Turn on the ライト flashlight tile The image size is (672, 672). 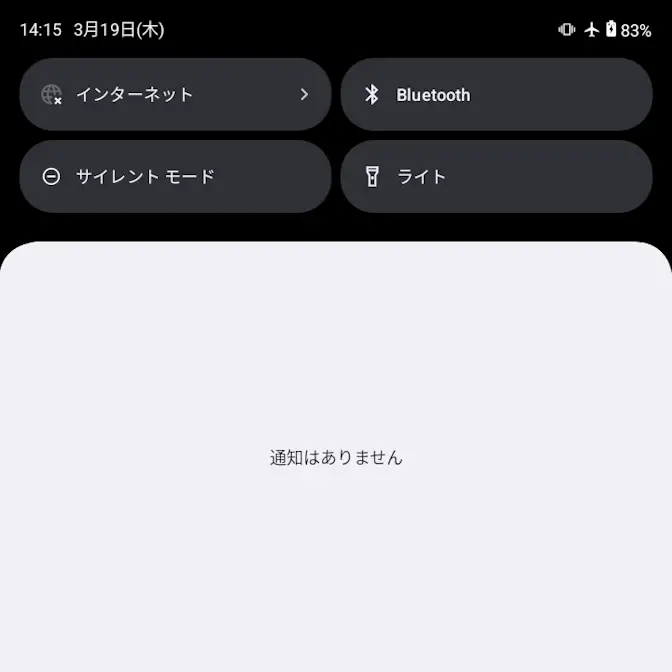[x=496, y=177]
